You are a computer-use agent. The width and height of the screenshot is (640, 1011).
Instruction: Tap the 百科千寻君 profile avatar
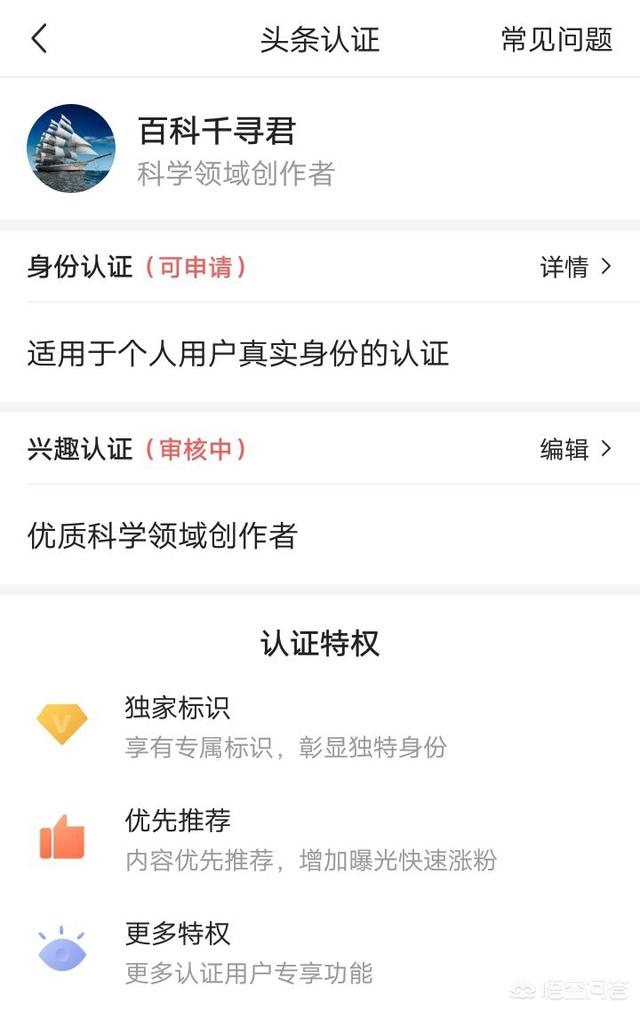click(71, 148)
